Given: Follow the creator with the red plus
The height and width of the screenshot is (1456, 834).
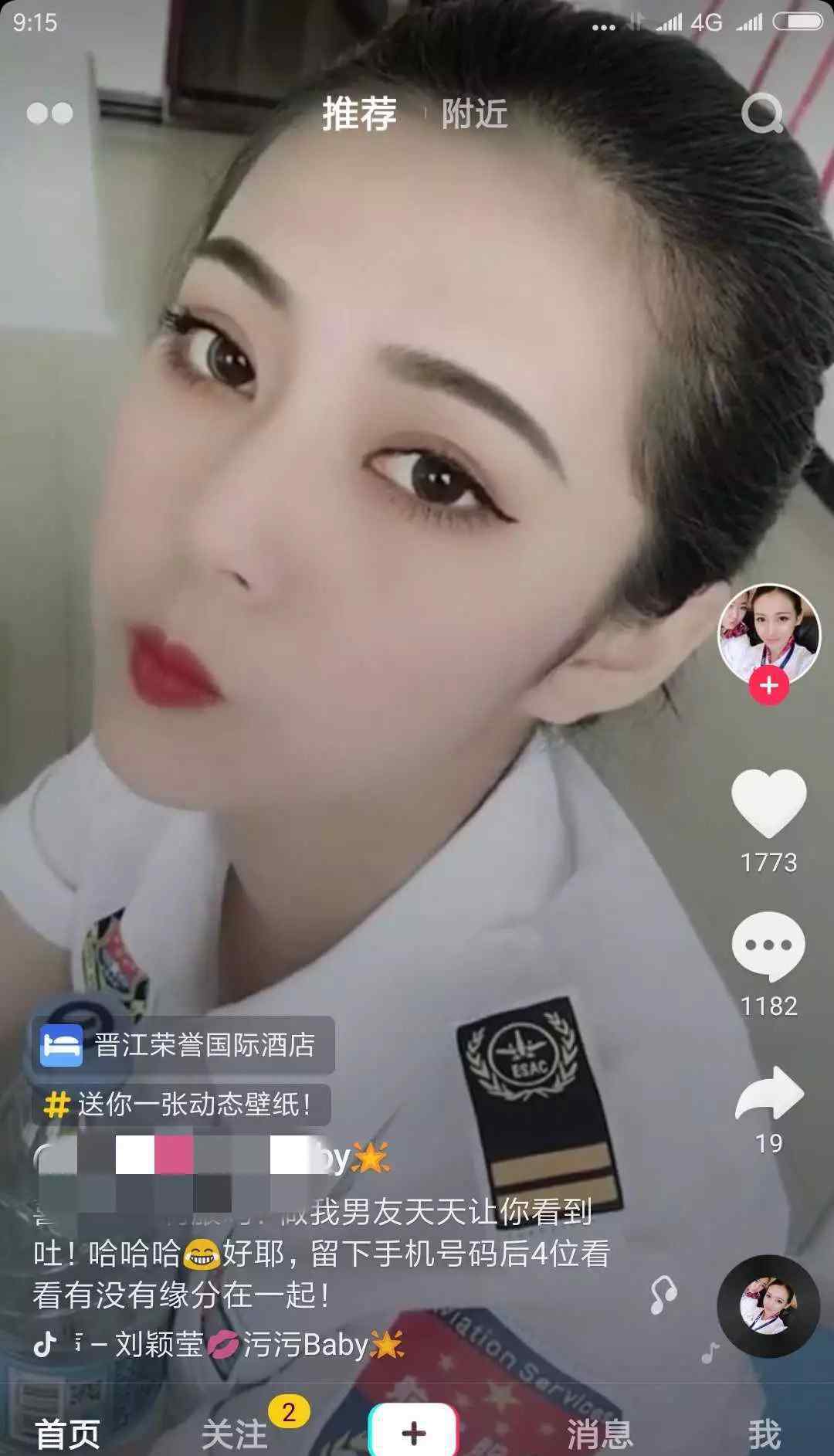Looking at the screenshot, I should point(769,685).
